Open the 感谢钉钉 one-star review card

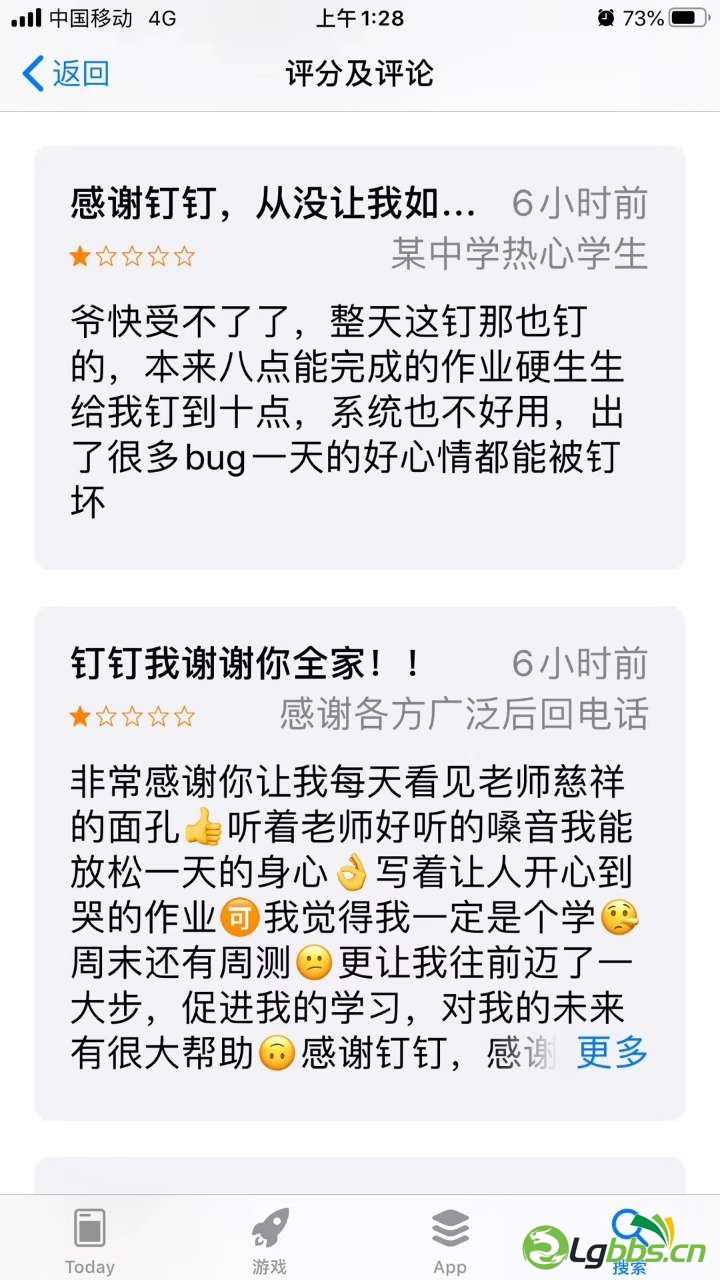359,358
